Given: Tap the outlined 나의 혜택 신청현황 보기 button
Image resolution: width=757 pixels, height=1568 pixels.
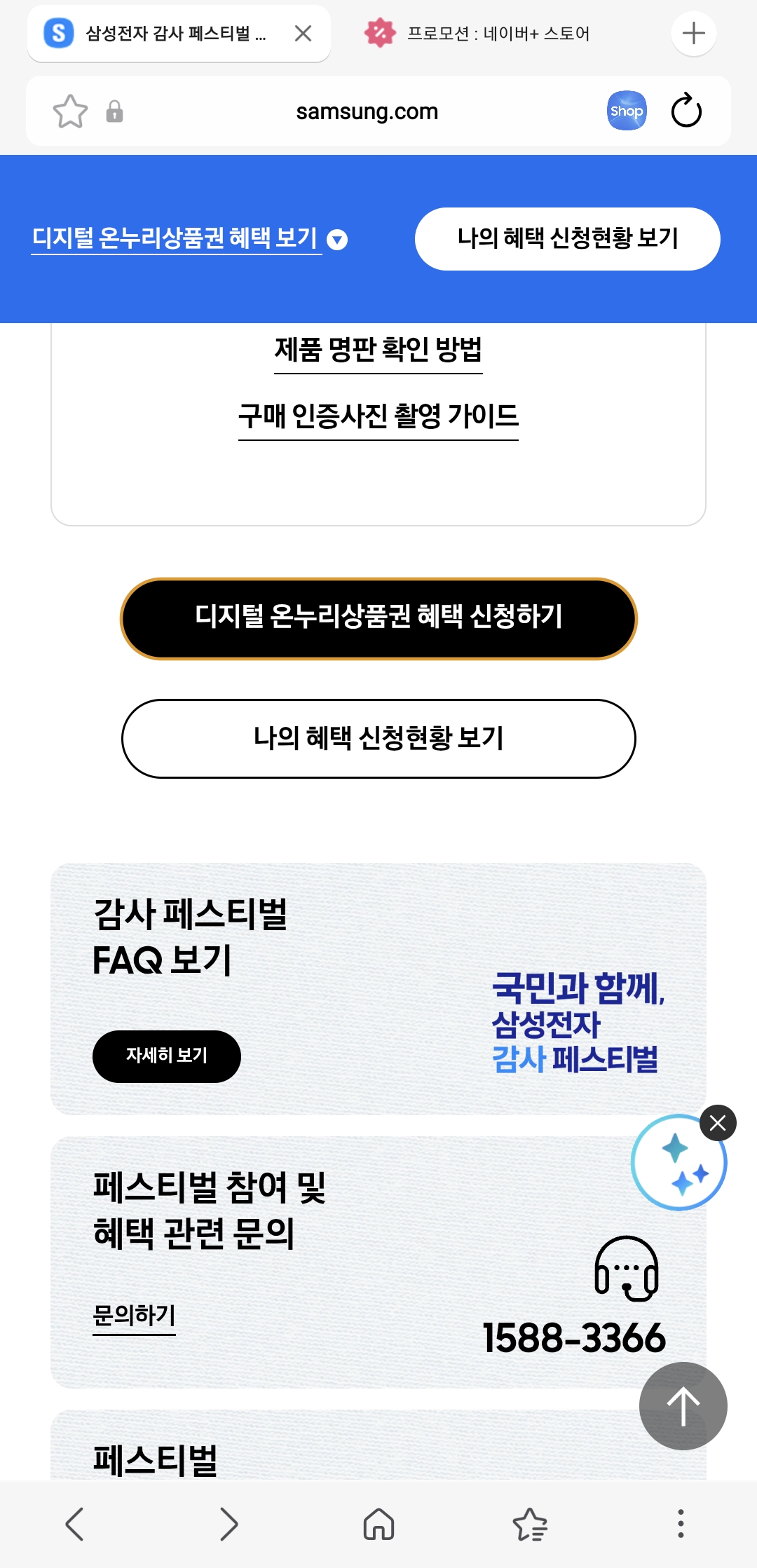Looking at the screenshot, I should 378,738.
